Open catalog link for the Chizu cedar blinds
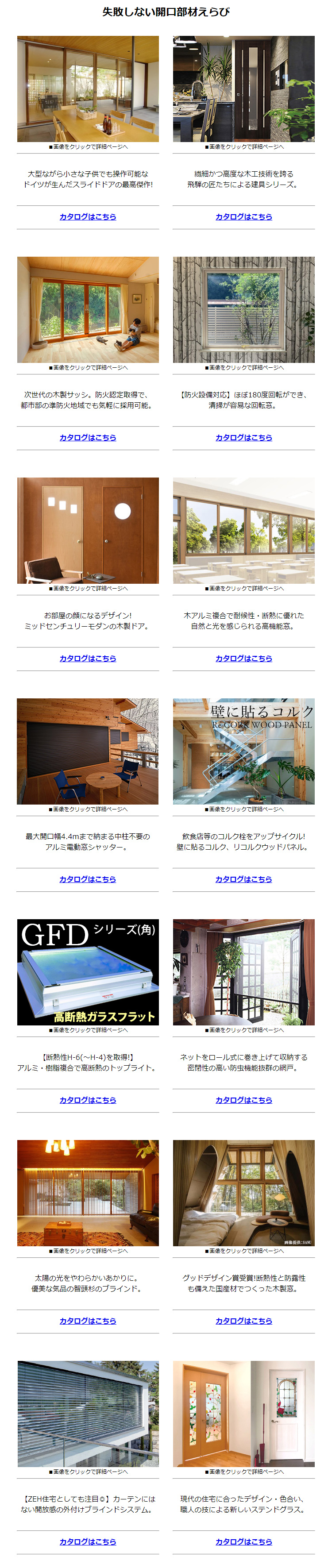 pyautogui.click(x=88, y=1321)
